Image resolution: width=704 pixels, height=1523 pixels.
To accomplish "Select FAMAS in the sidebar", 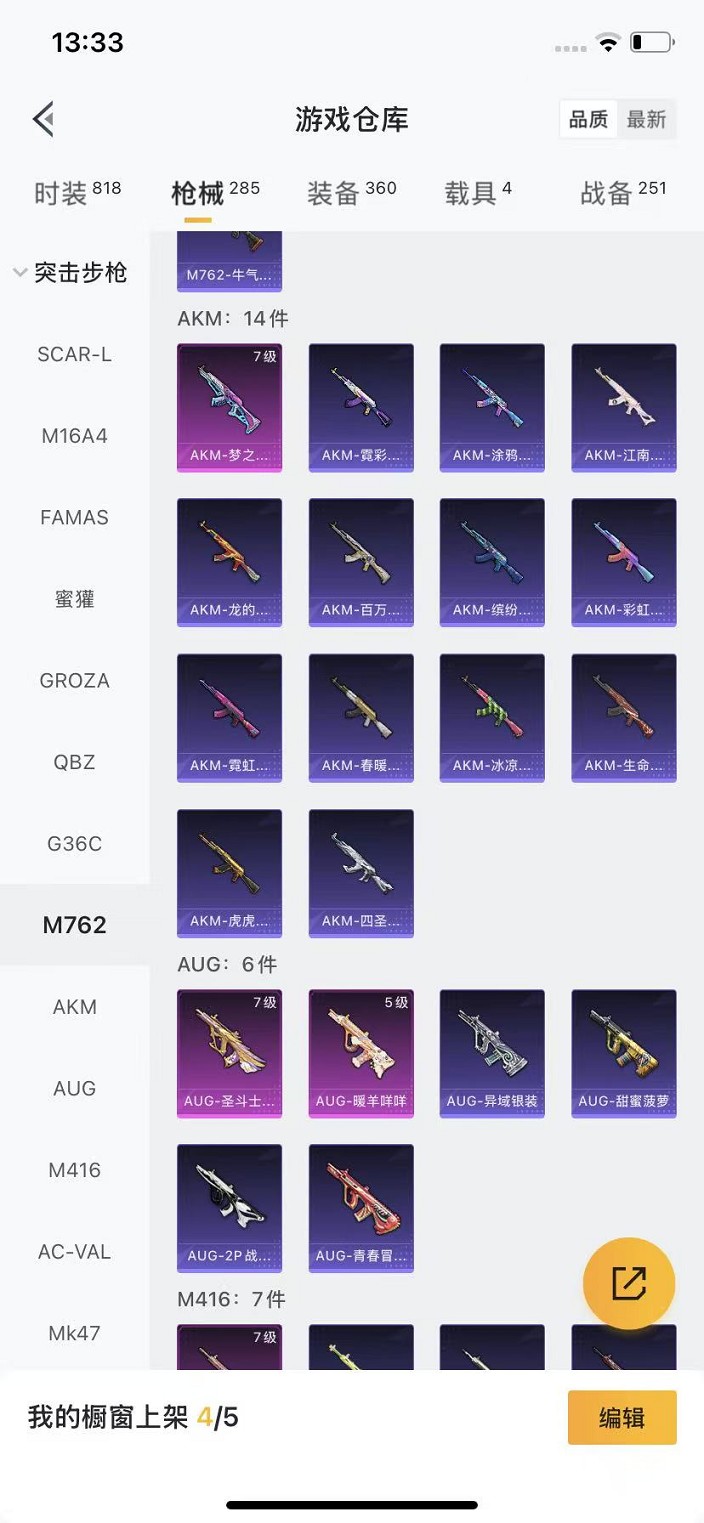I will click(74, 518).
